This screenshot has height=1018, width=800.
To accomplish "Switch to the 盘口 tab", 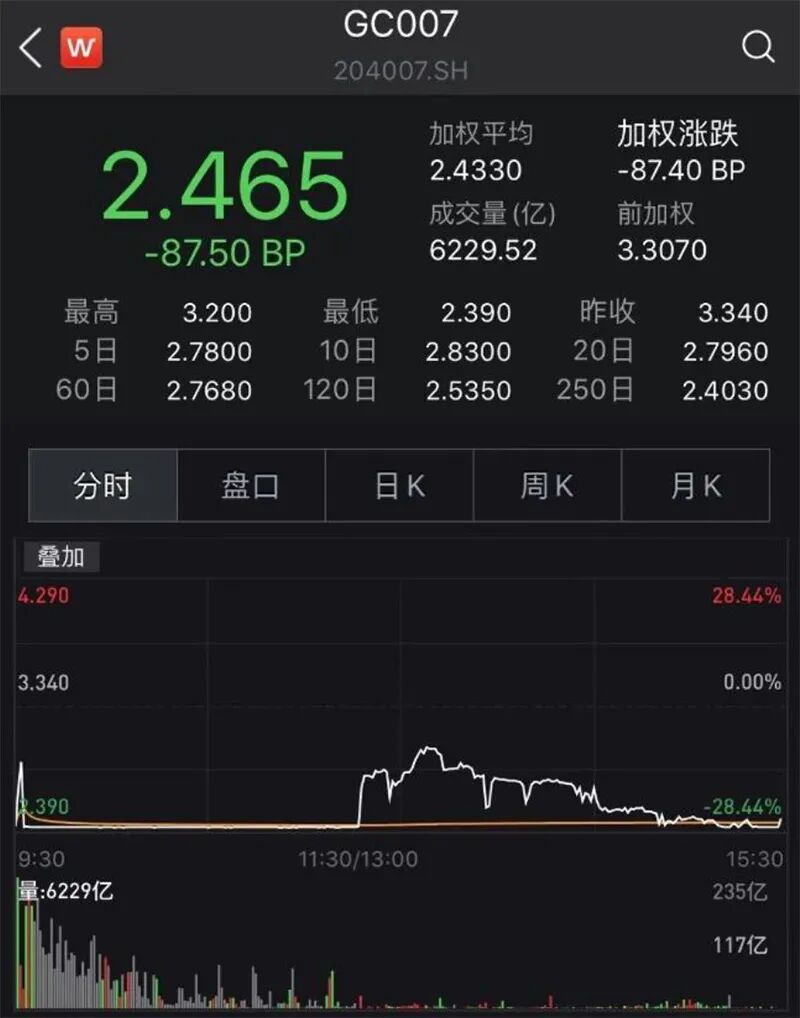I will click(x=251, y=486).
